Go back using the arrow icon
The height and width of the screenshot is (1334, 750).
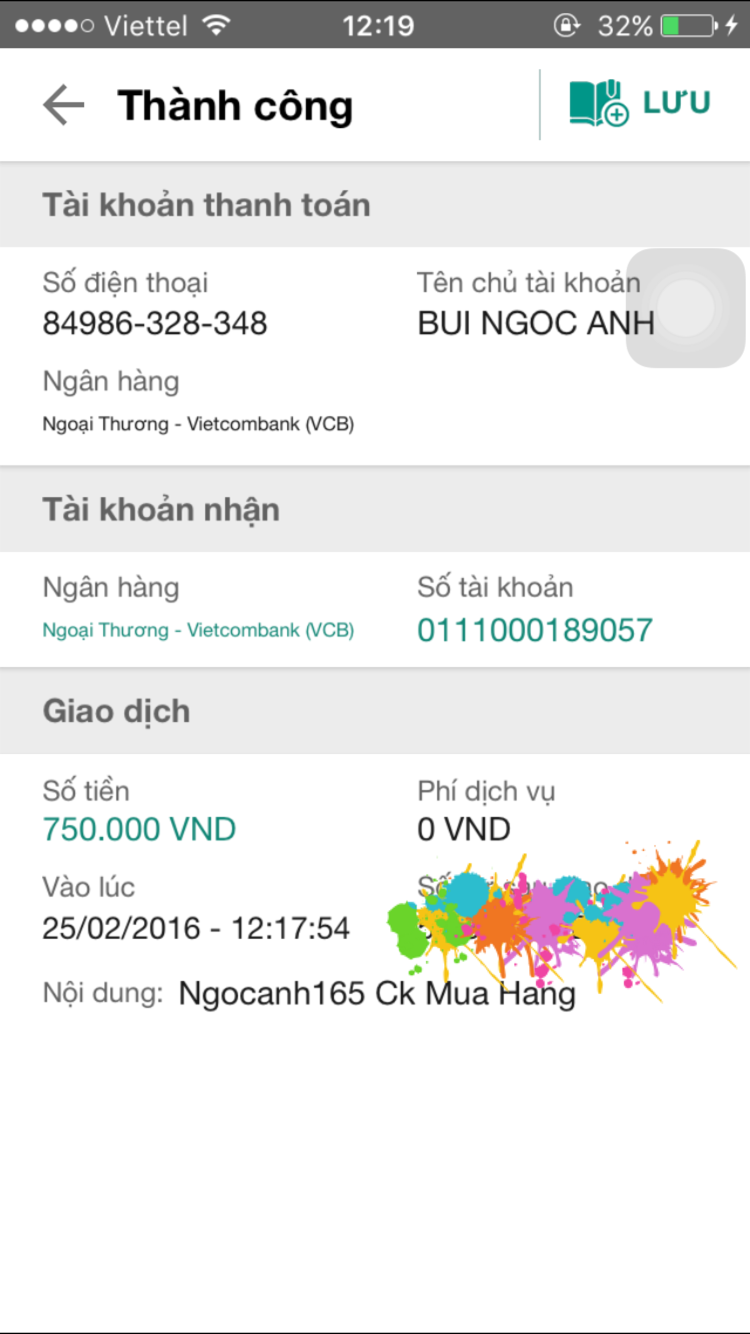(x=63, y=105)
